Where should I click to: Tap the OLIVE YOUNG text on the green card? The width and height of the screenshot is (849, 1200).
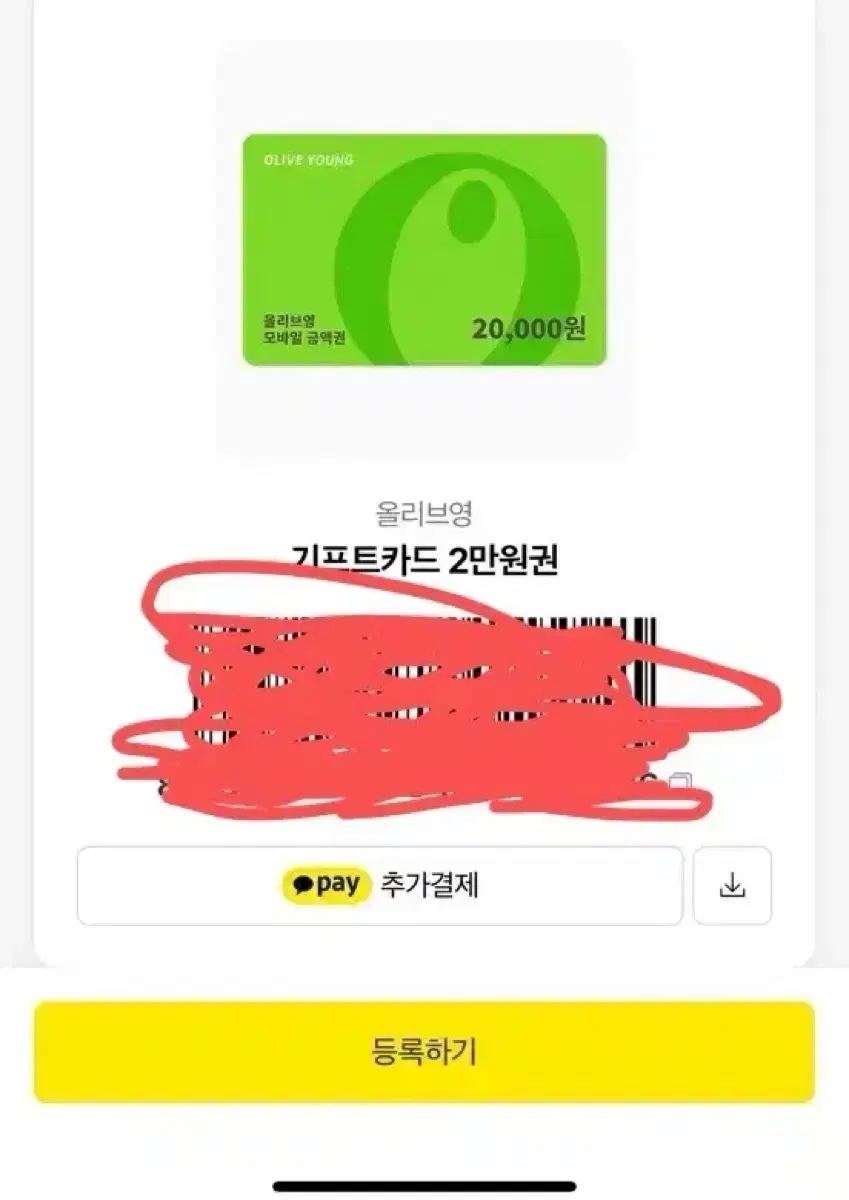tap(308, 156)
